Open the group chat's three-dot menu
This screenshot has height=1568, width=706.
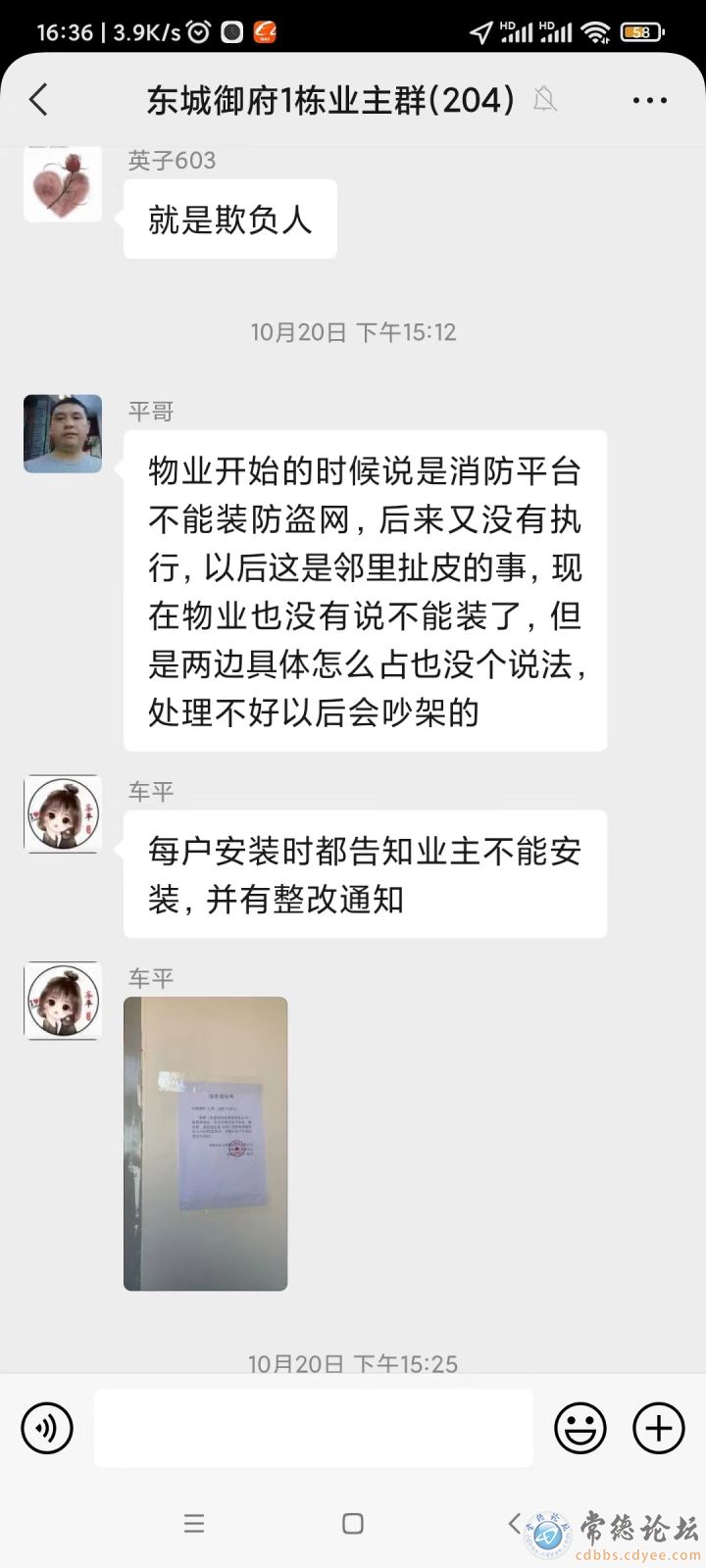coord(650,100)
